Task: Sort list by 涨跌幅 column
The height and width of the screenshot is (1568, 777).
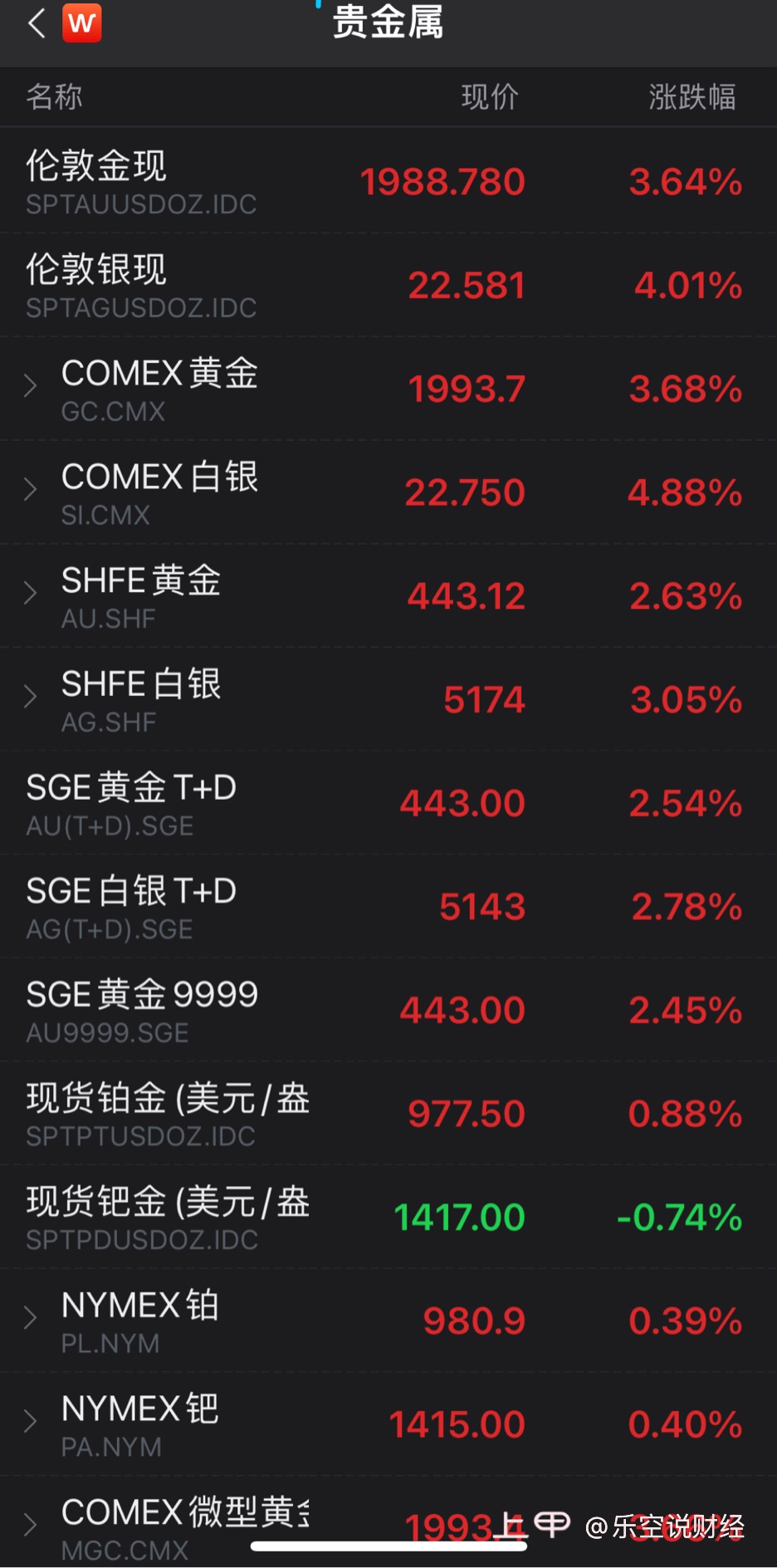Action: coord(691,97)
